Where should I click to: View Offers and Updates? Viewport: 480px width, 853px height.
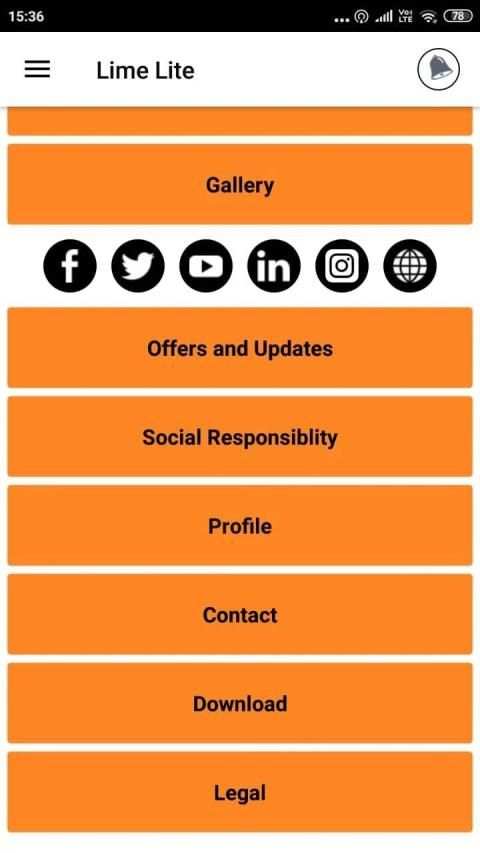(x=240, y=348)
